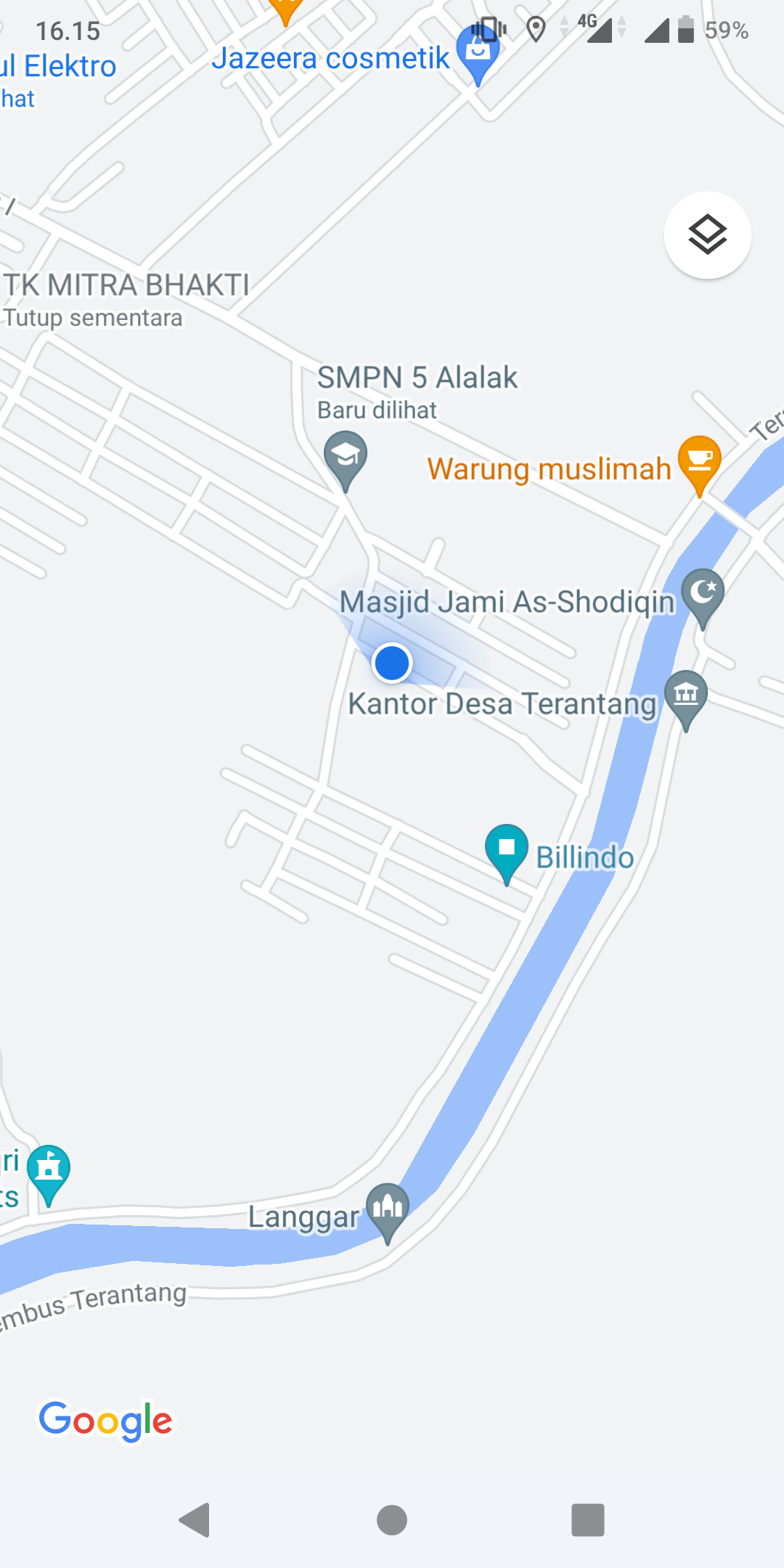Open the Jazeera cosmetik shop pin
Viewport: 784px width, 1568px height.
click(478, 52)
